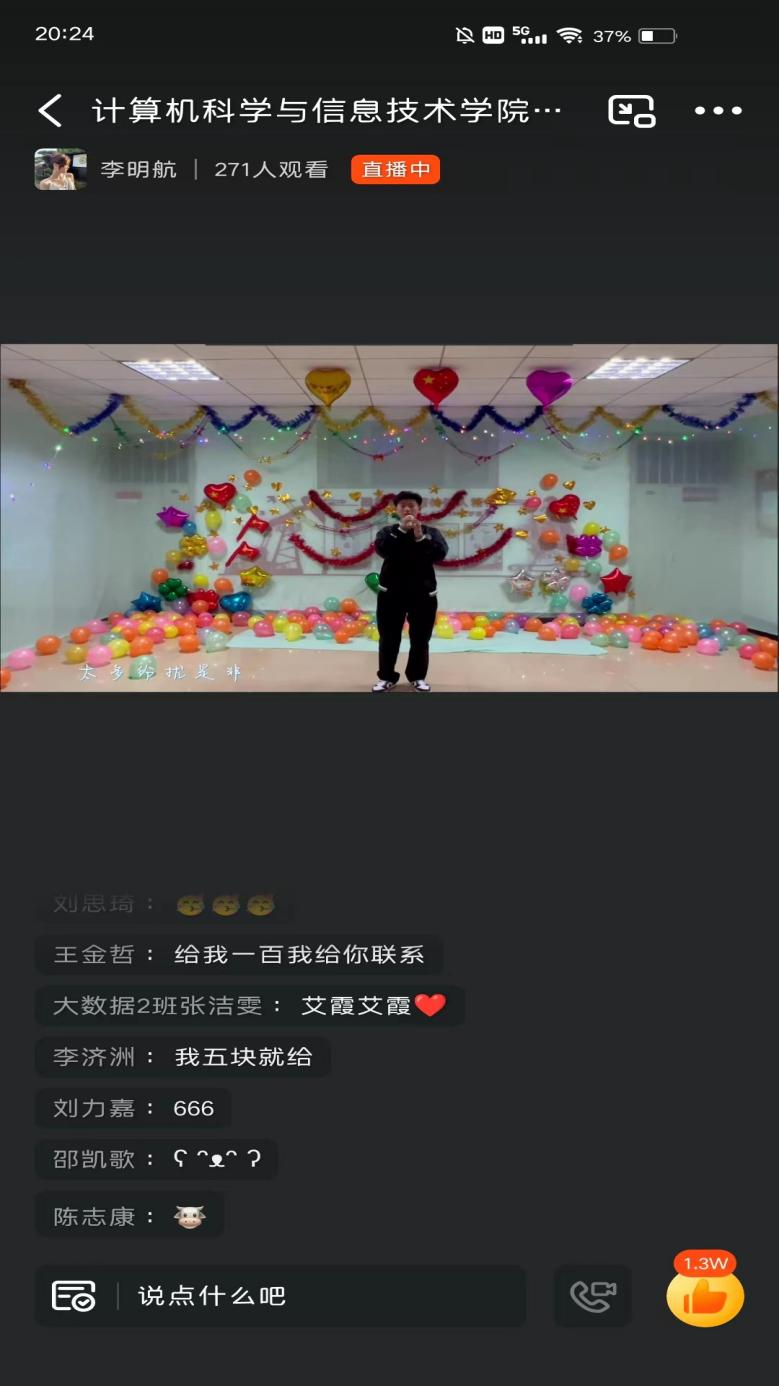This screenshot has width=779, height=1386.
Task: Type a comment in 说点什么吧 field
Action: pyautogui.click(x=320, y=1296)
